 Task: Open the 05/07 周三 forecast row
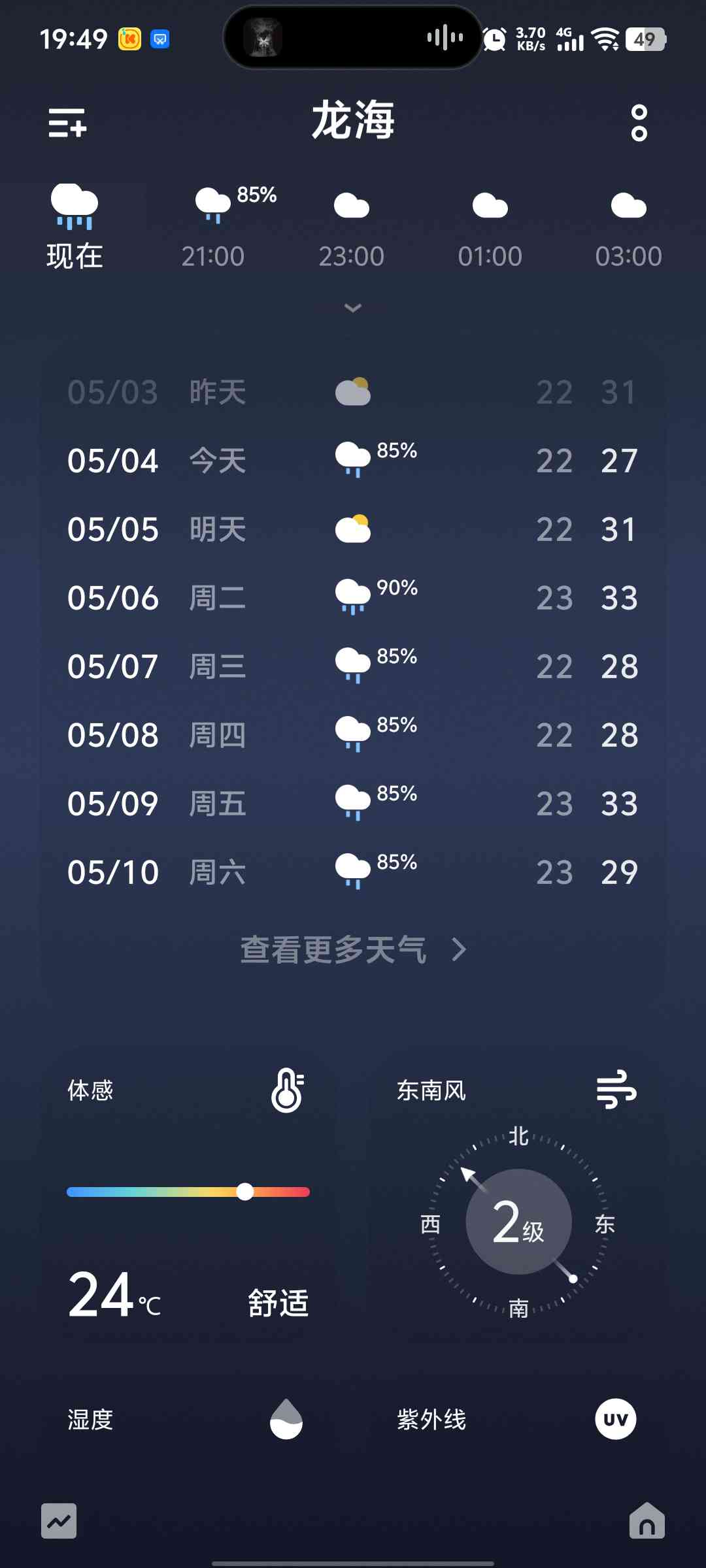(353, 666)
